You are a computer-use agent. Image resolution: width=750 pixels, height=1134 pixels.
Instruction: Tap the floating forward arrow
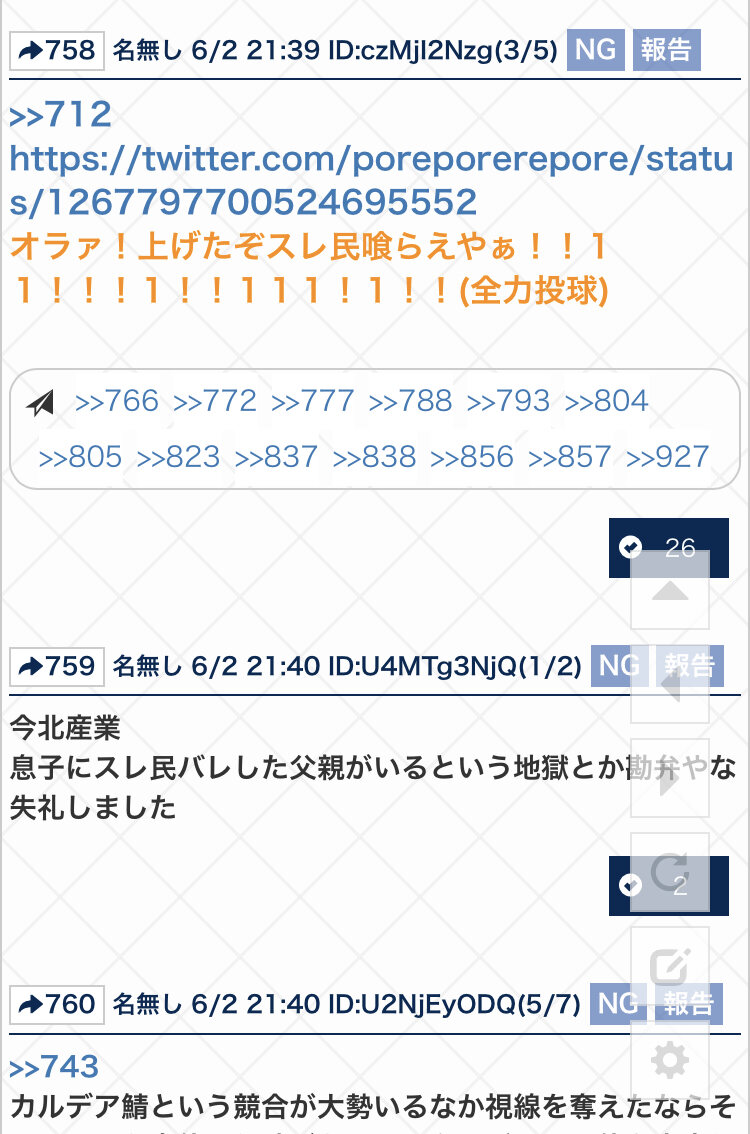tap(670, 780)
